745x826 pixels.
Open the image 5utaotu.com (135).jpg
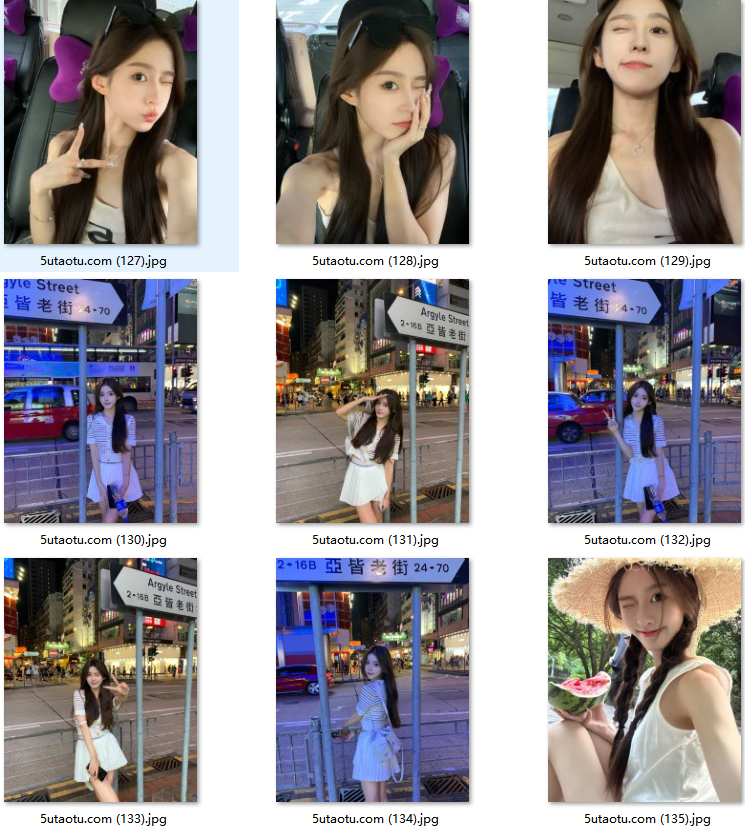pos(644,680)
